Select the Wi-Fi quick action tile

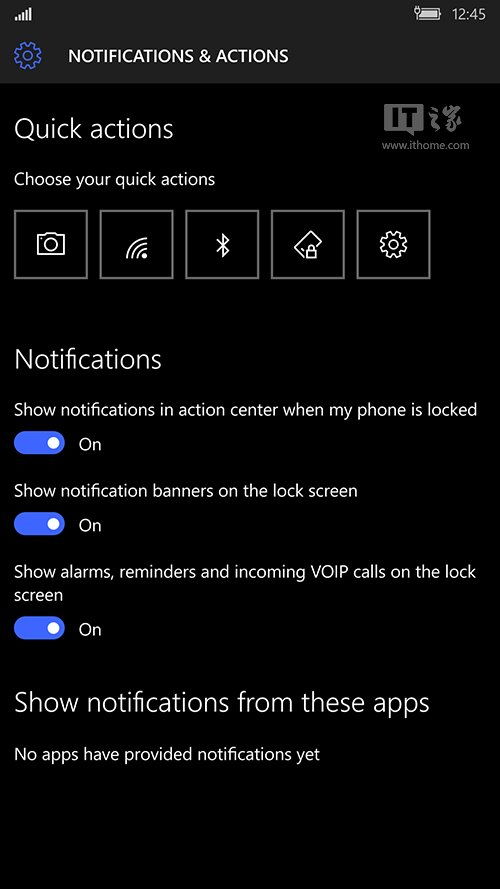click(137, 244)
